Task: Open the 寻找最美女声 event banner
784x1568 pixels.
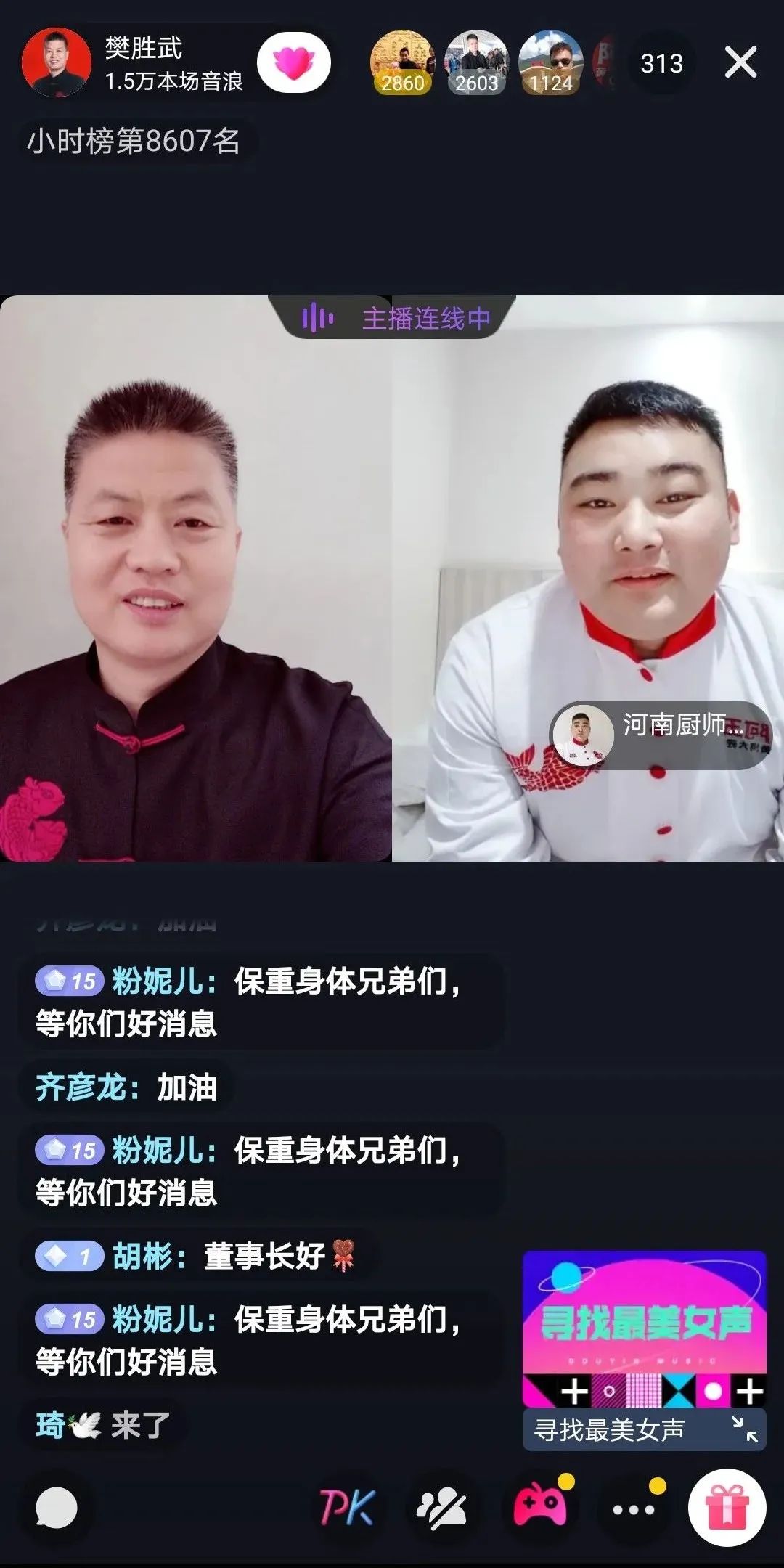Action: pos(645,1328)
